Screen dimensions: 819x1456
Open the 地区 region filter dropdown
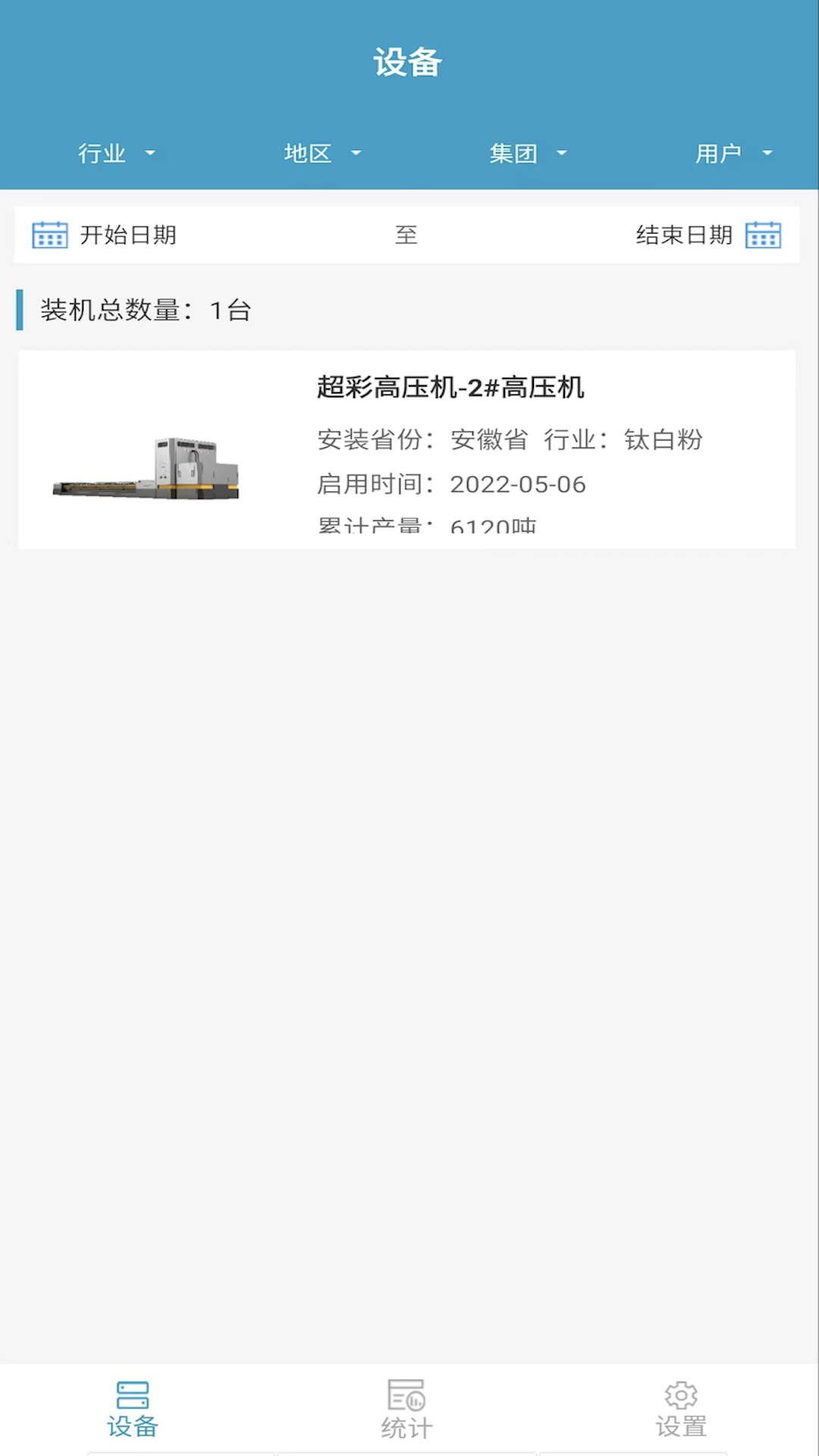(321, 152)
